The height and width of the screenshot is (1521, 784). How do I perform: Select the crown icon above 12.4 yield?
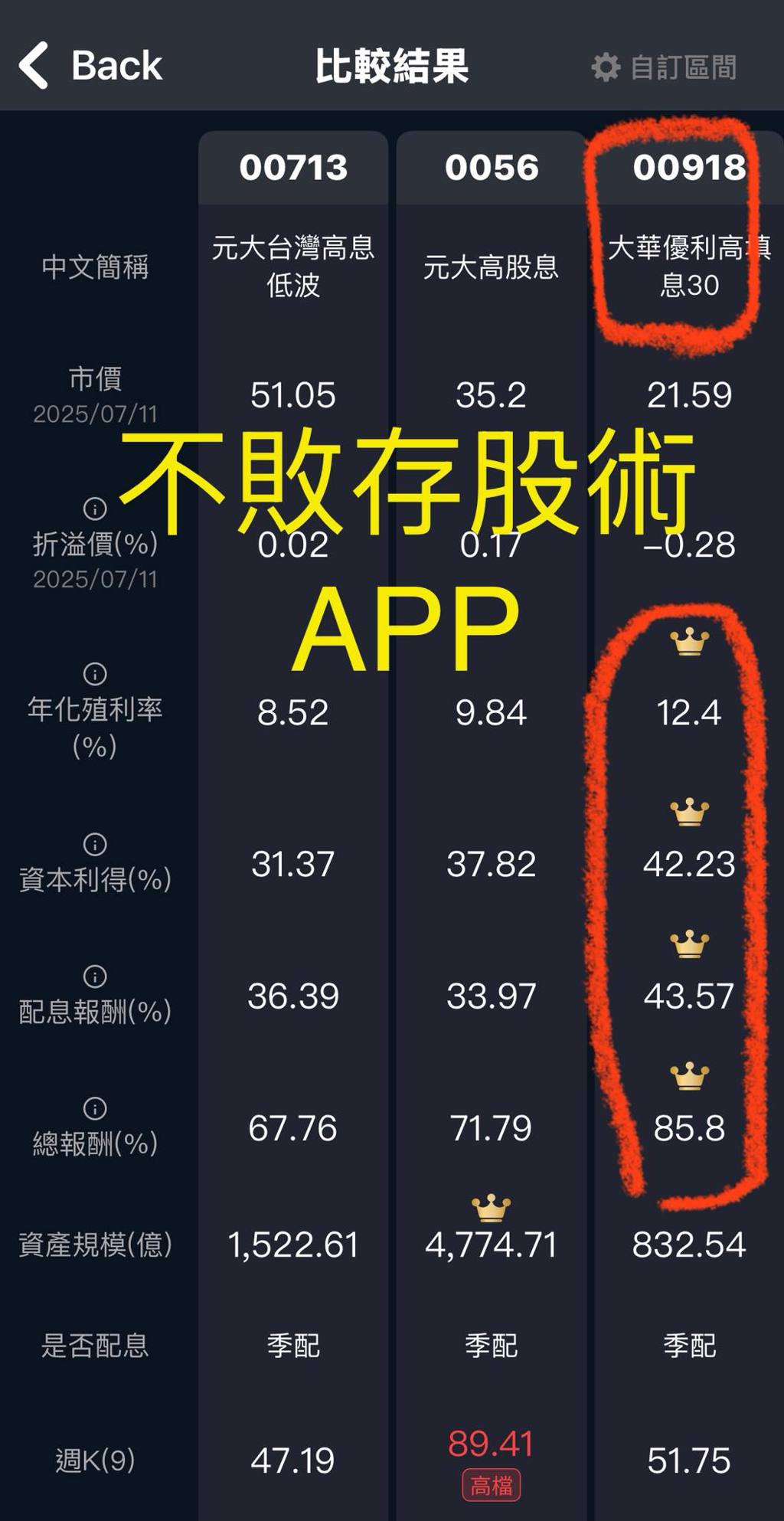click(x=688, y=643)
